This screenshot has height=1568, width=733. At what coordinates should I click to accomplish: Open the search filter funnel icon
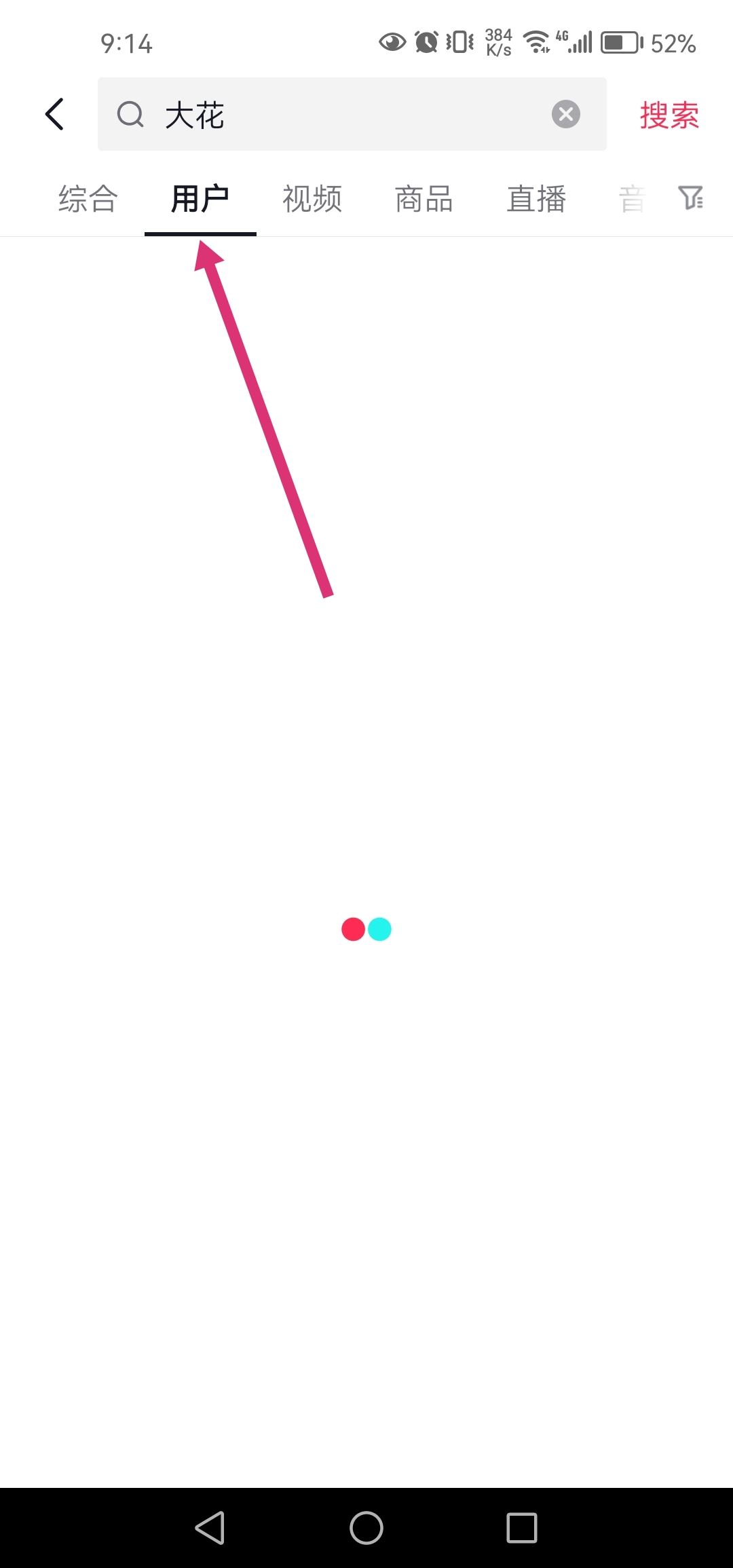tap(691, 198)
